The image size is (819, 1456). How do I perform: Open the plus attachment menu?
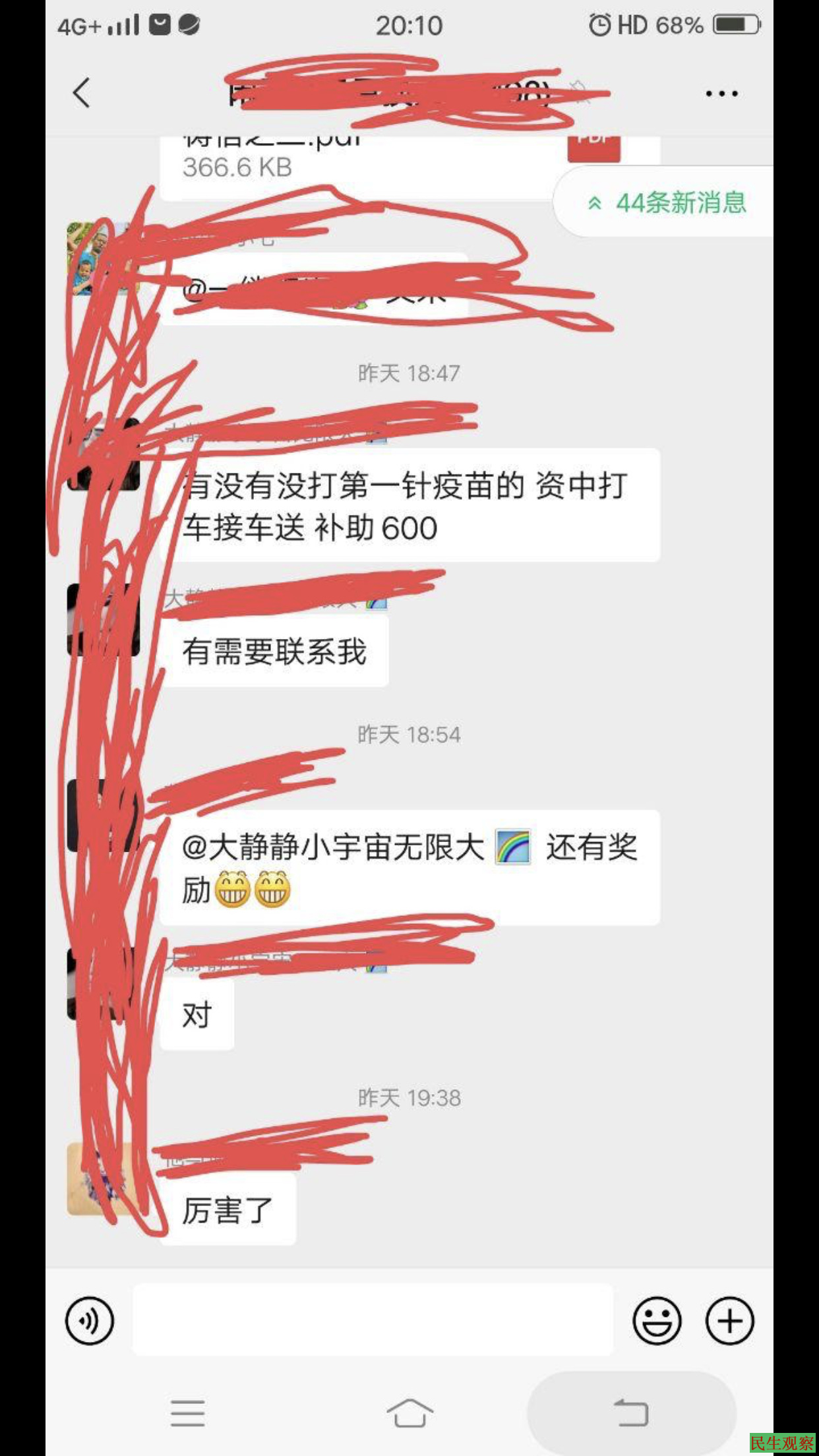[729, 1320]
